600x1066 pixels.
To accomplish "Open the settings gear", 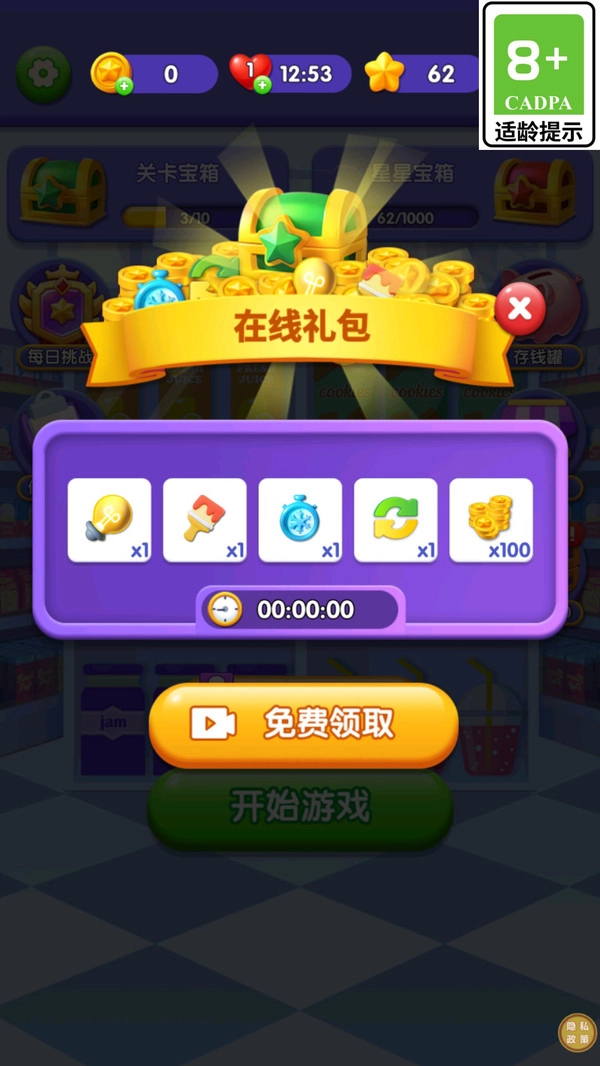I will click(43, 73).
